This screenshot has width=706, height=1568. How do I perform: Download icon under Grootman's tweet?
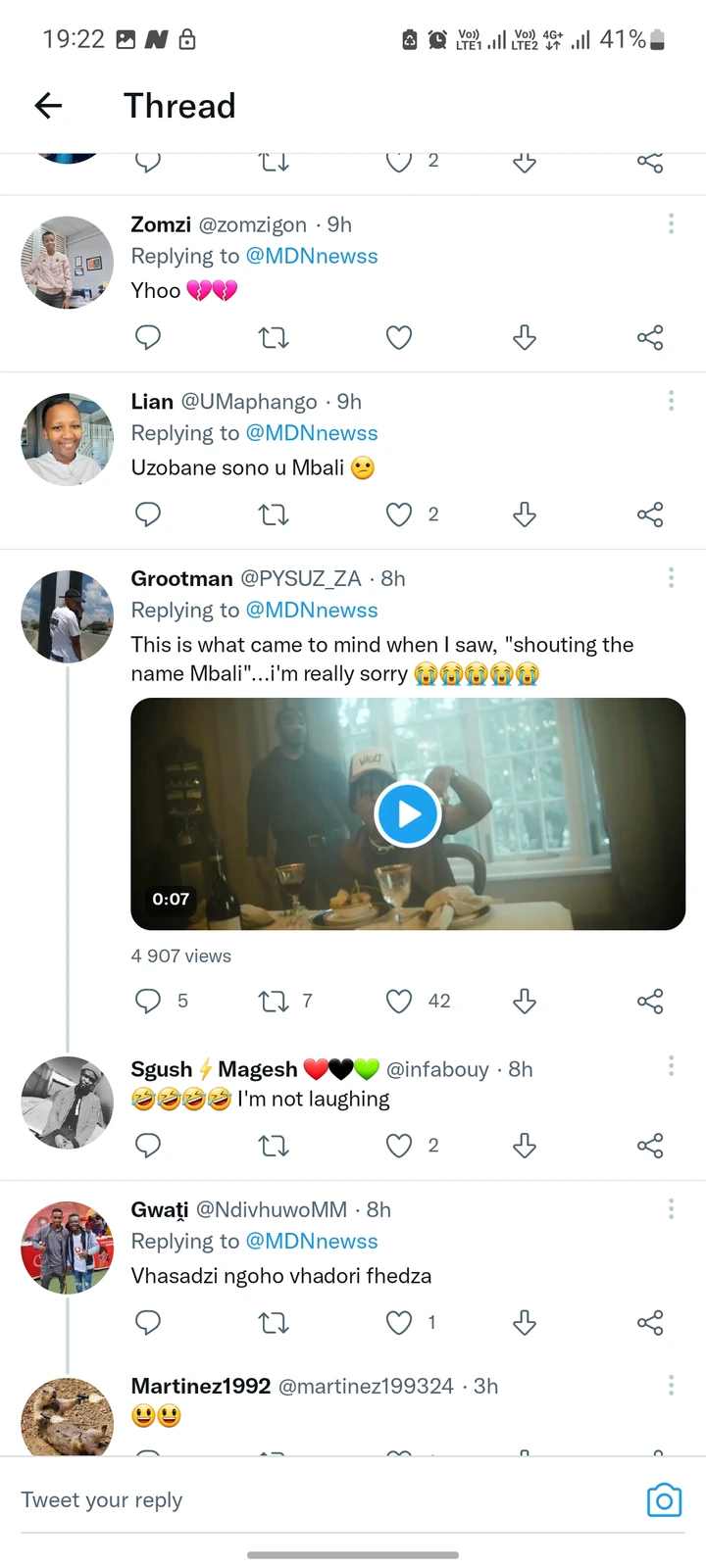(525, 1001)
